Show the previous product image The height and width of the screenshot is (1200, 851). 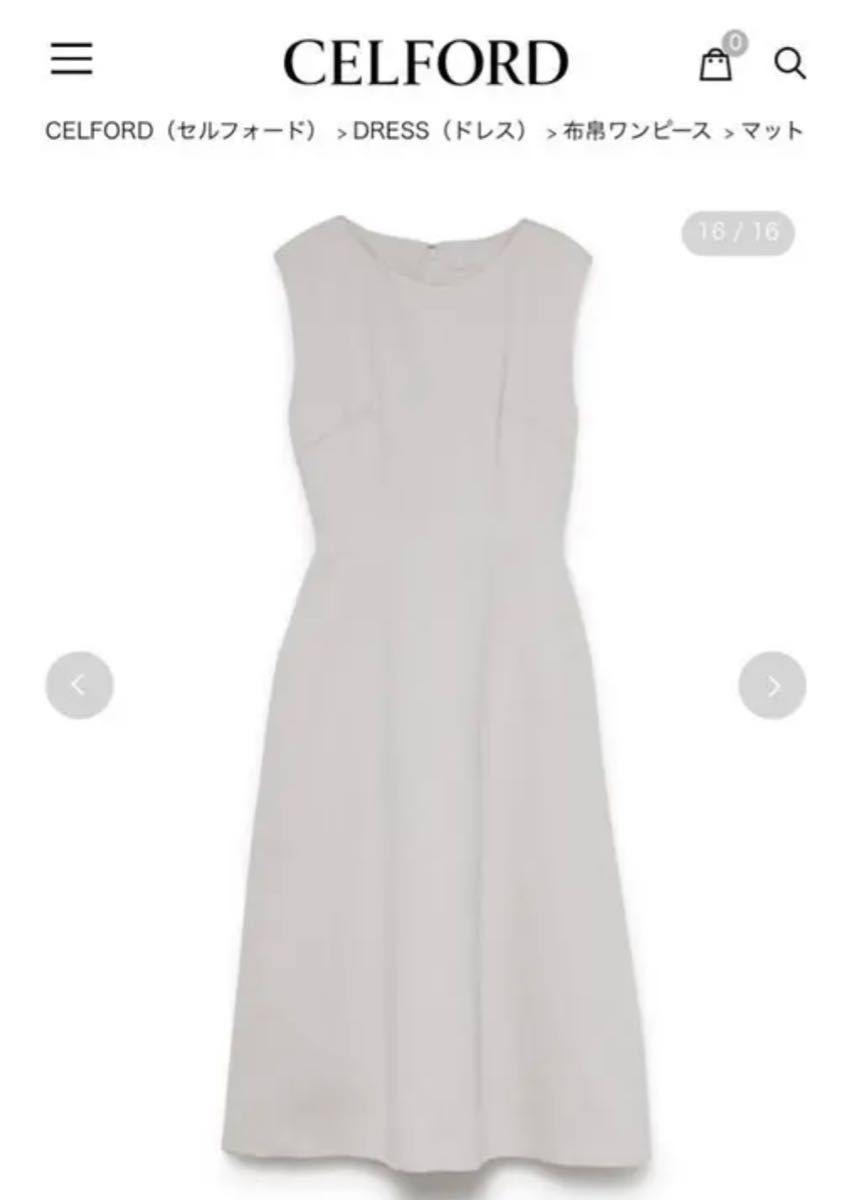79,685
